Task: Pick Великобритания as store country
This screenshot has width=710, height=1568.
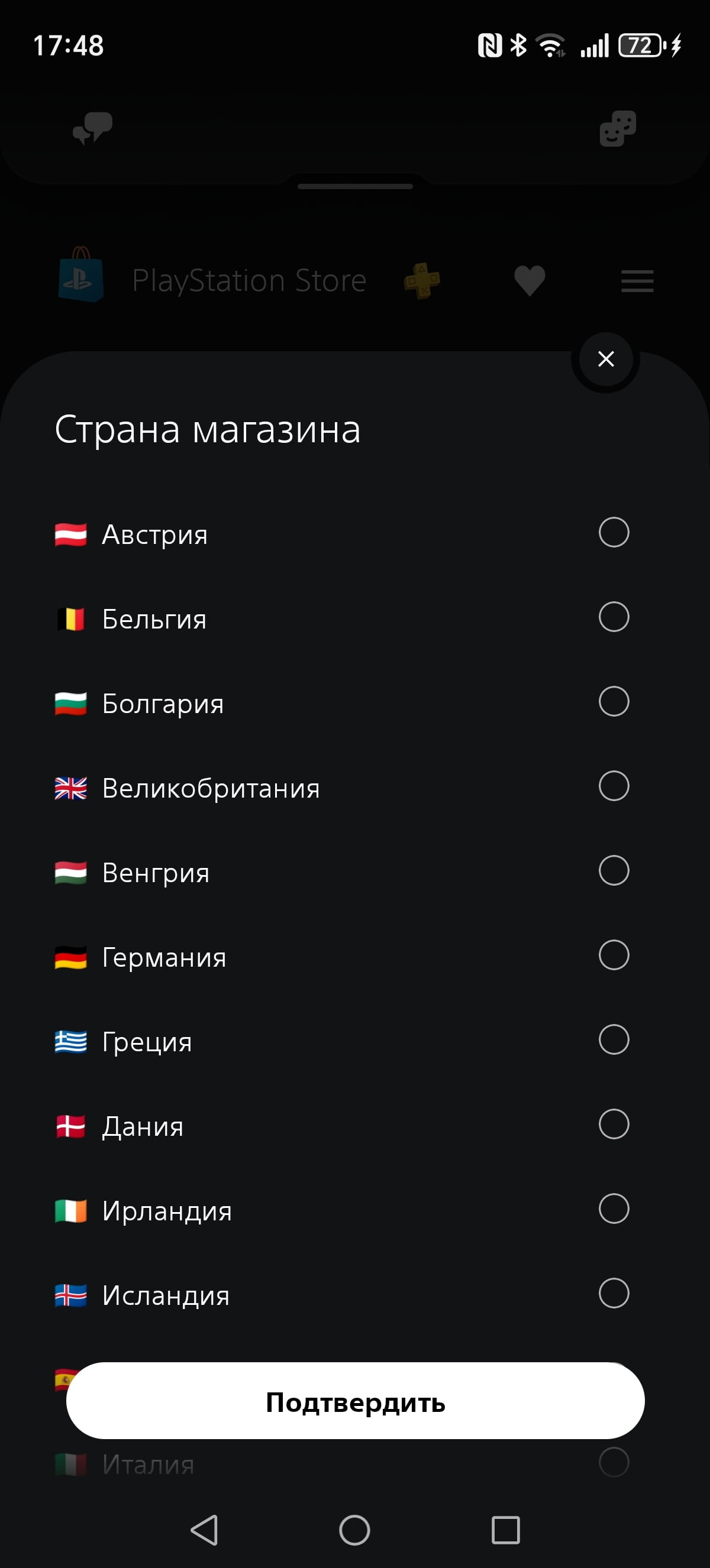Action: point(355,787)
